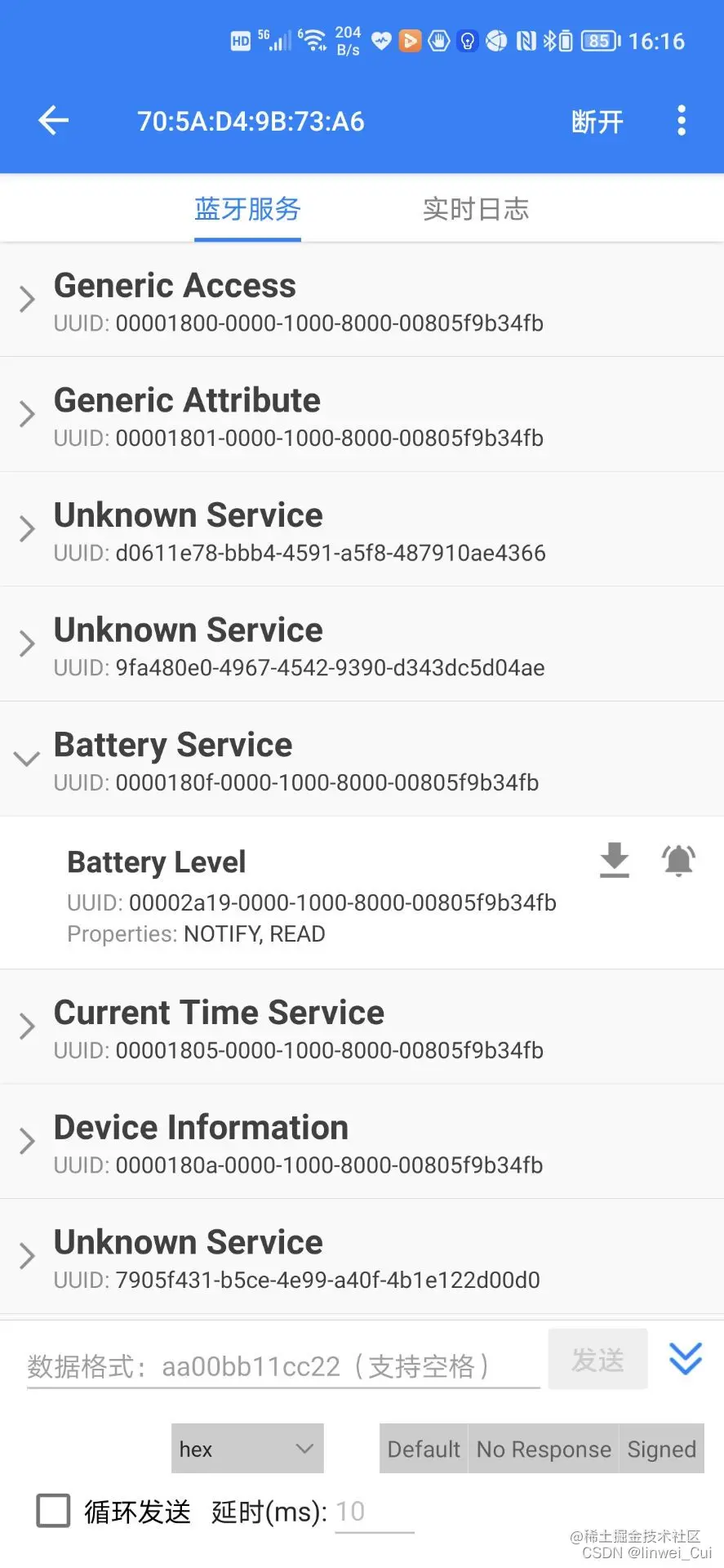Check the 循环发送 checkbox
The image size is (724, 1568).
pyautogui.click(x=54, y=1511)
